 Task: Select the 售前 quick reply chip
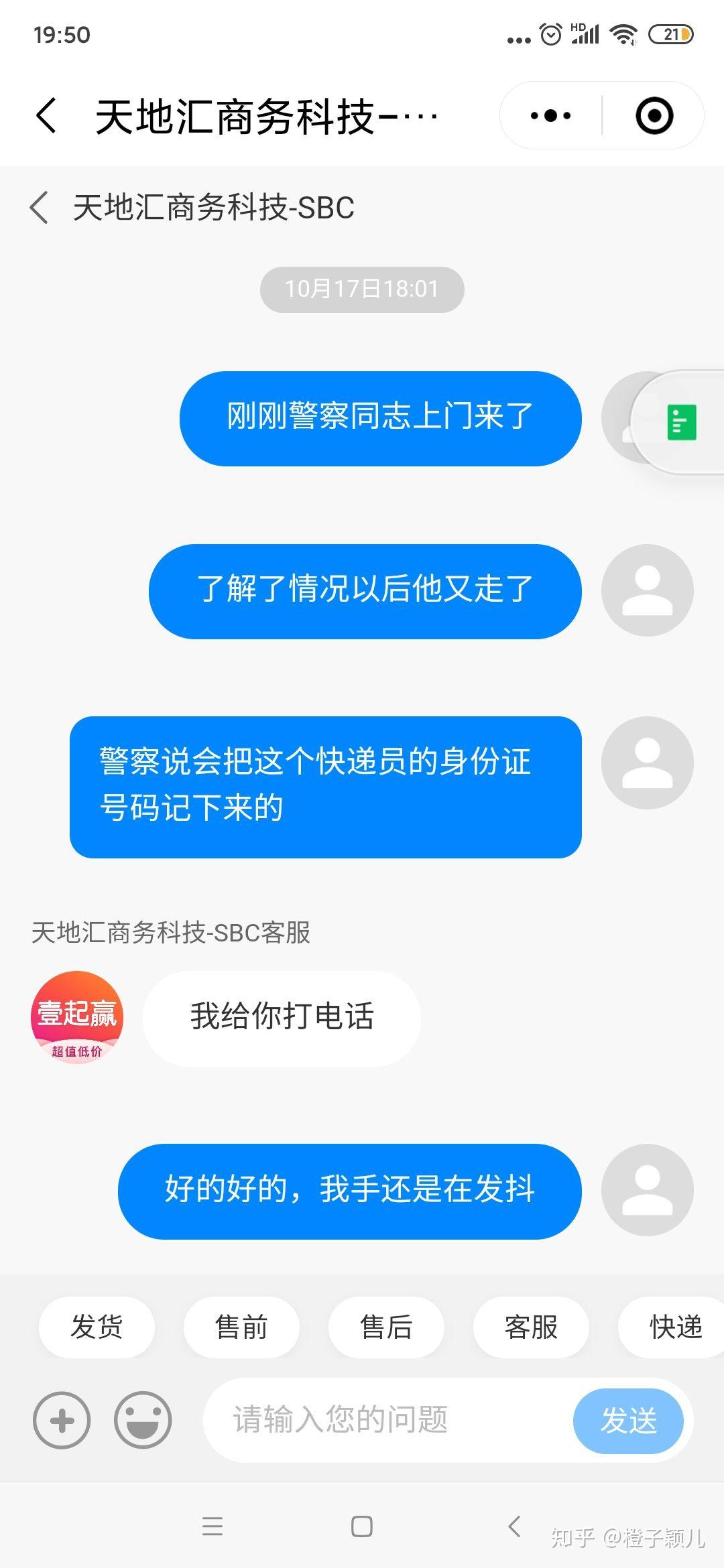click(x=241, y=1327)
